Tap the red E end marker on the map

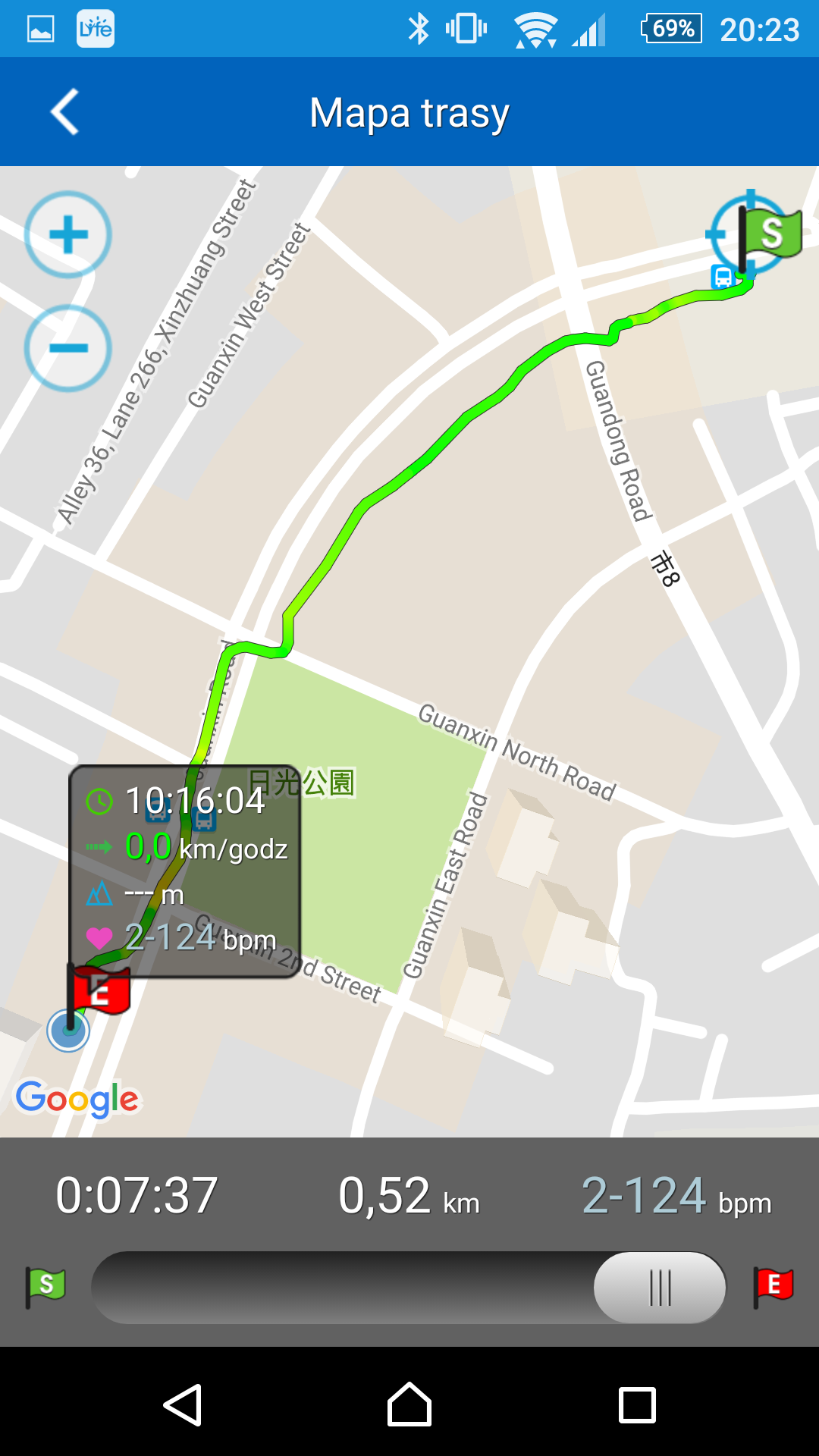pyautogui.click(x=100, y=990)
